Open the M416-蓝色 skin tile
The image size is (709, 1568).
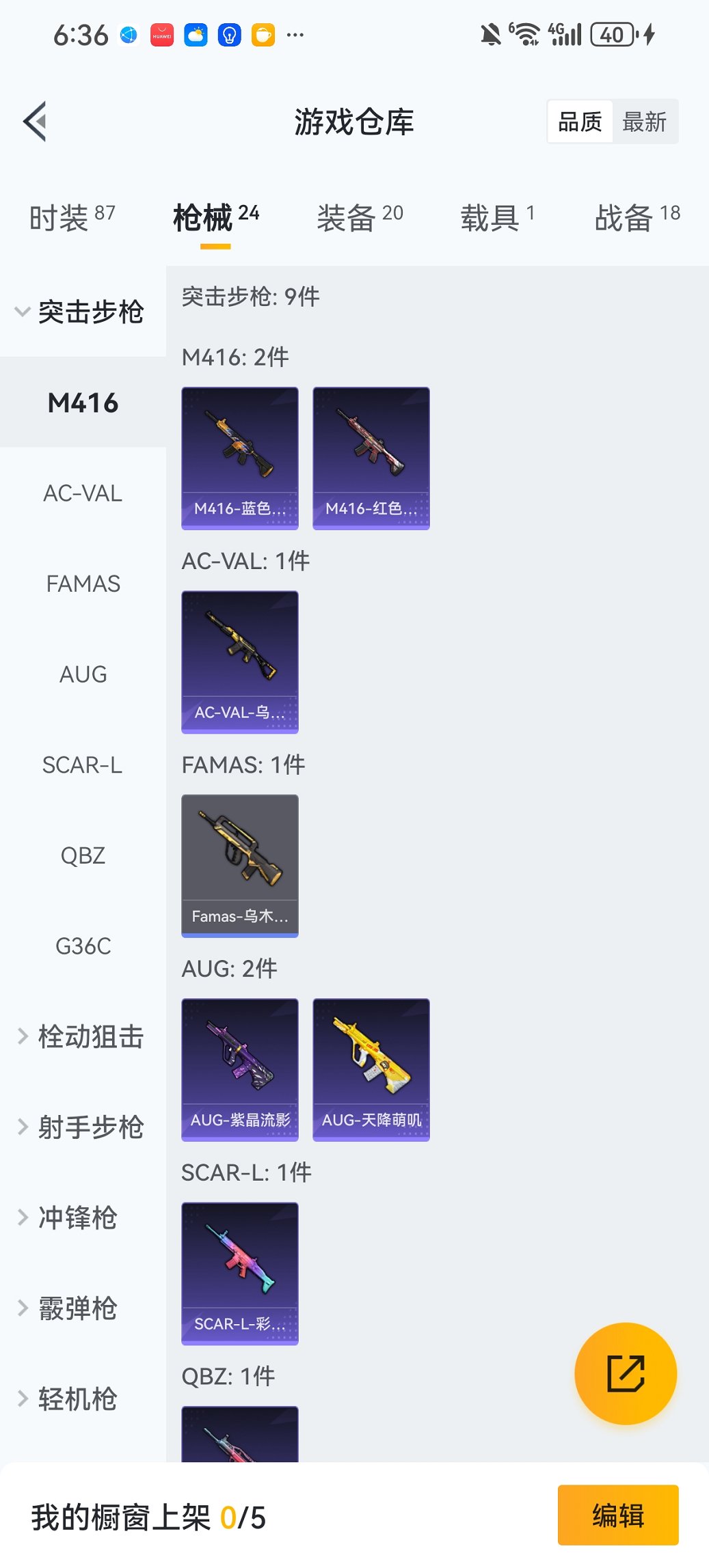(240, 458)
